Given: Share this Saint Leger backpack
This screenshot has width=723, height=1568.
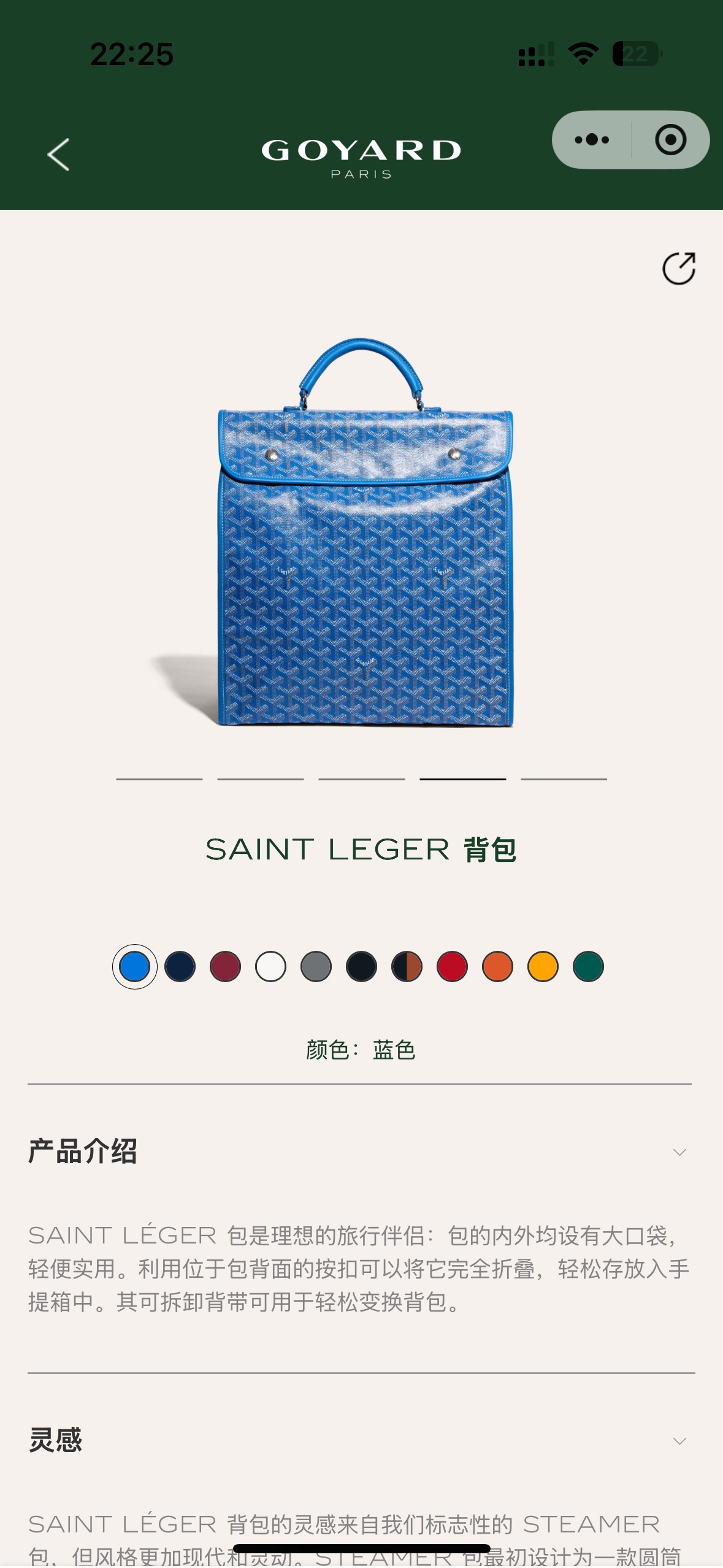Looking at the screenshot, I should coord(679,269).
